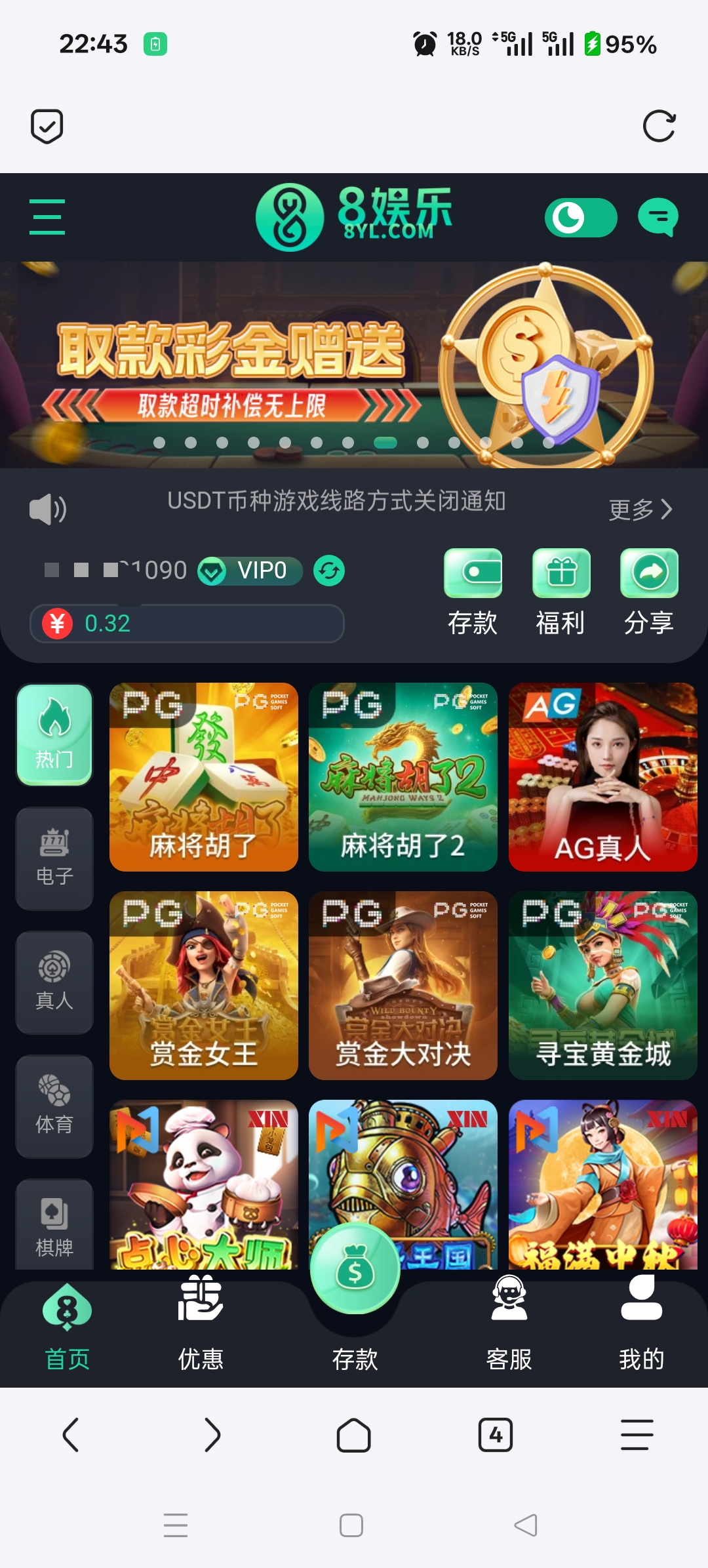Open the chat message icon at top right
Viewport: 708px width, 1568px height.
[x=658, y=216]
